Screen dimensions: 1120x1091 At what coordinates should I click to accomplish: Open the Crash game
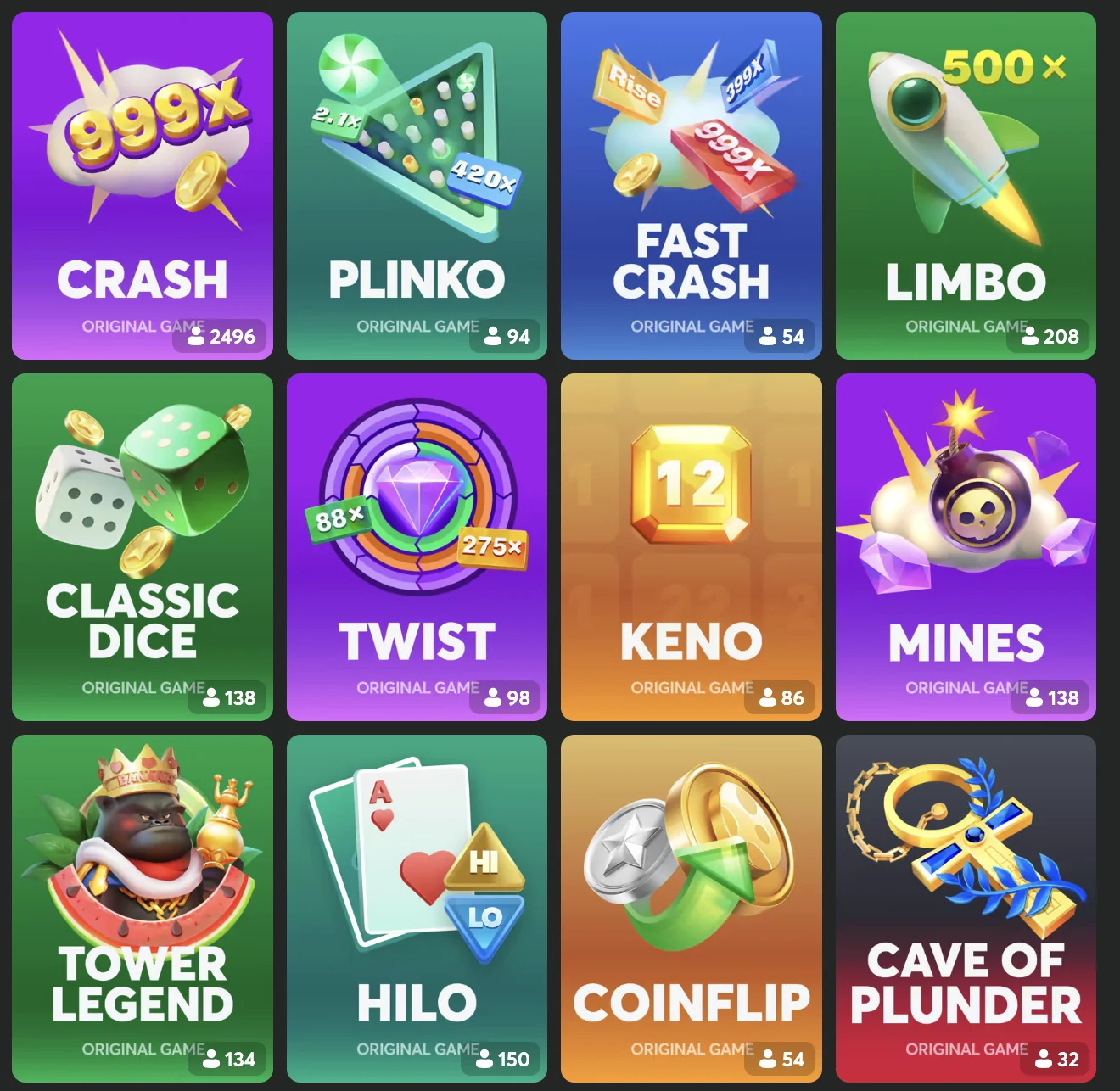click(x=143, y=186)
